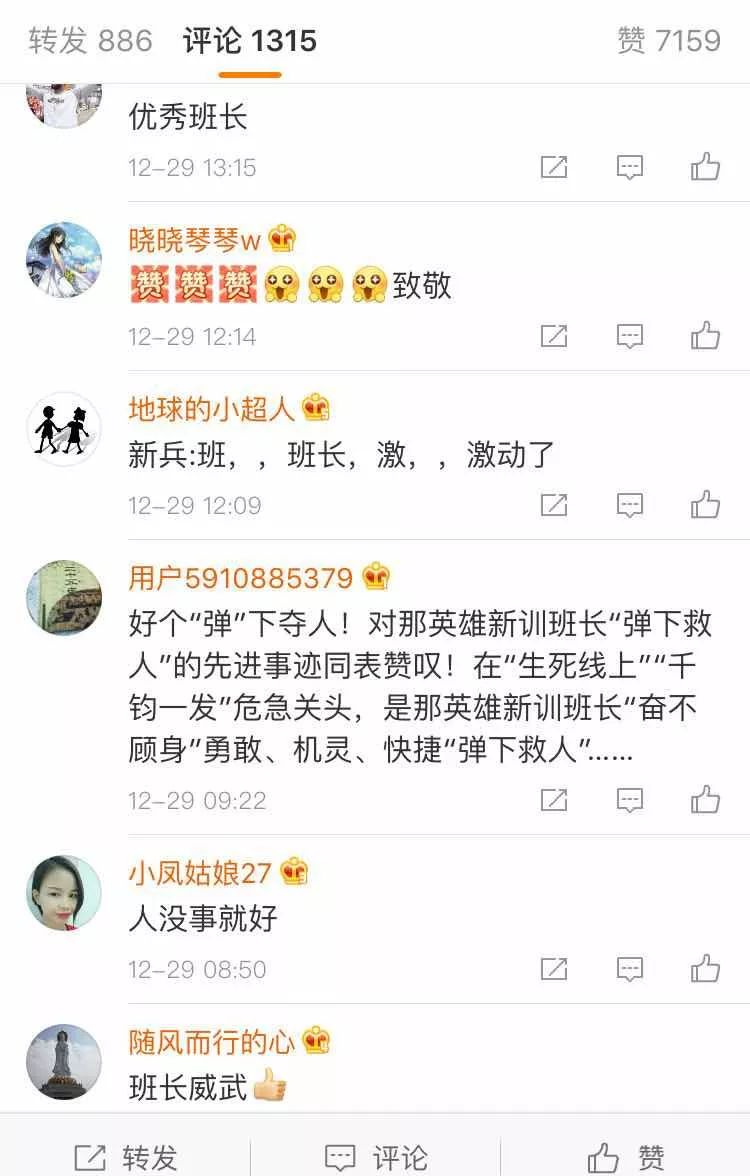Open 晓晓琴琴w's profile avatar
Image resolution: width=750 pixels, height=1176 pixels.
[x=64, y=260]
